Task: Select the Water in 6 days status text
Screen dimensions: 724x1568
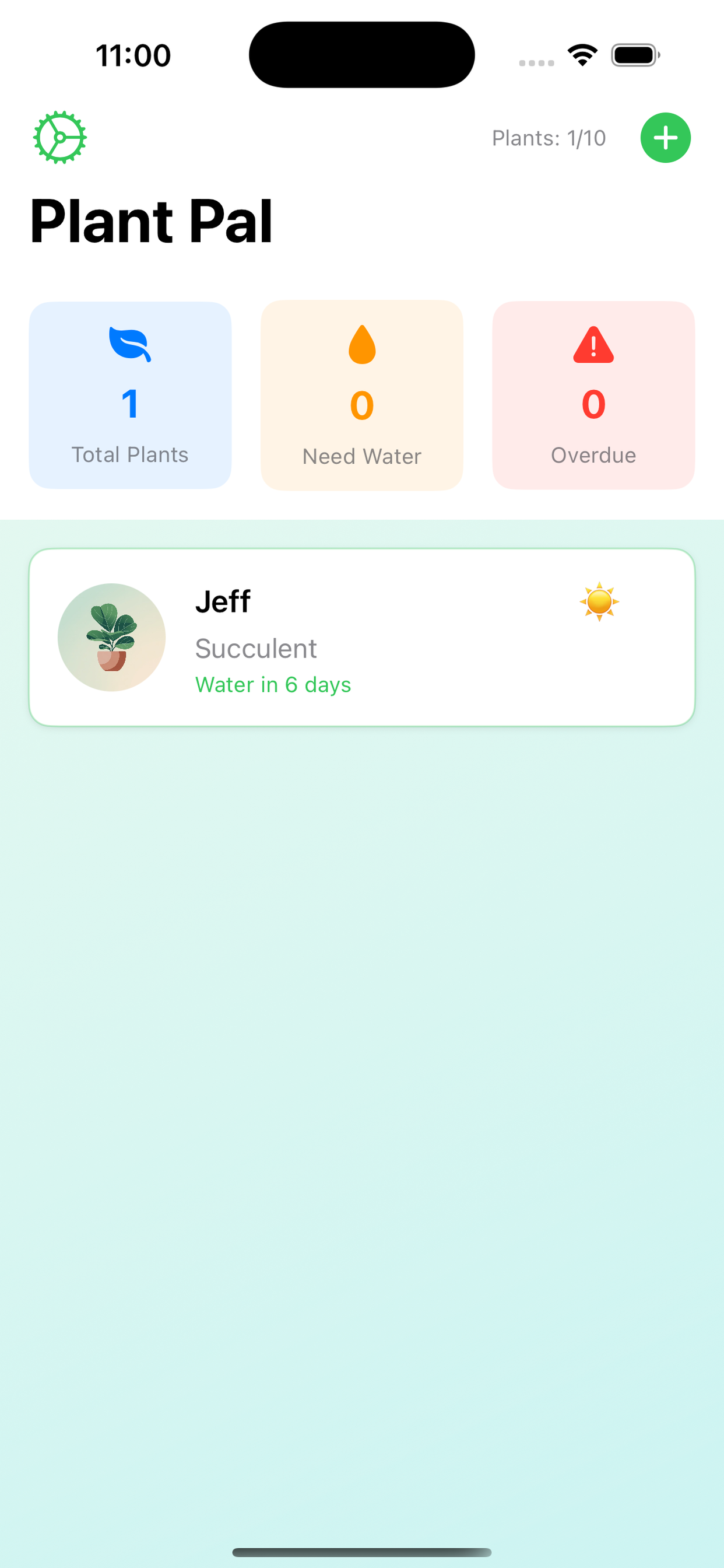Action: coord(273,684)
